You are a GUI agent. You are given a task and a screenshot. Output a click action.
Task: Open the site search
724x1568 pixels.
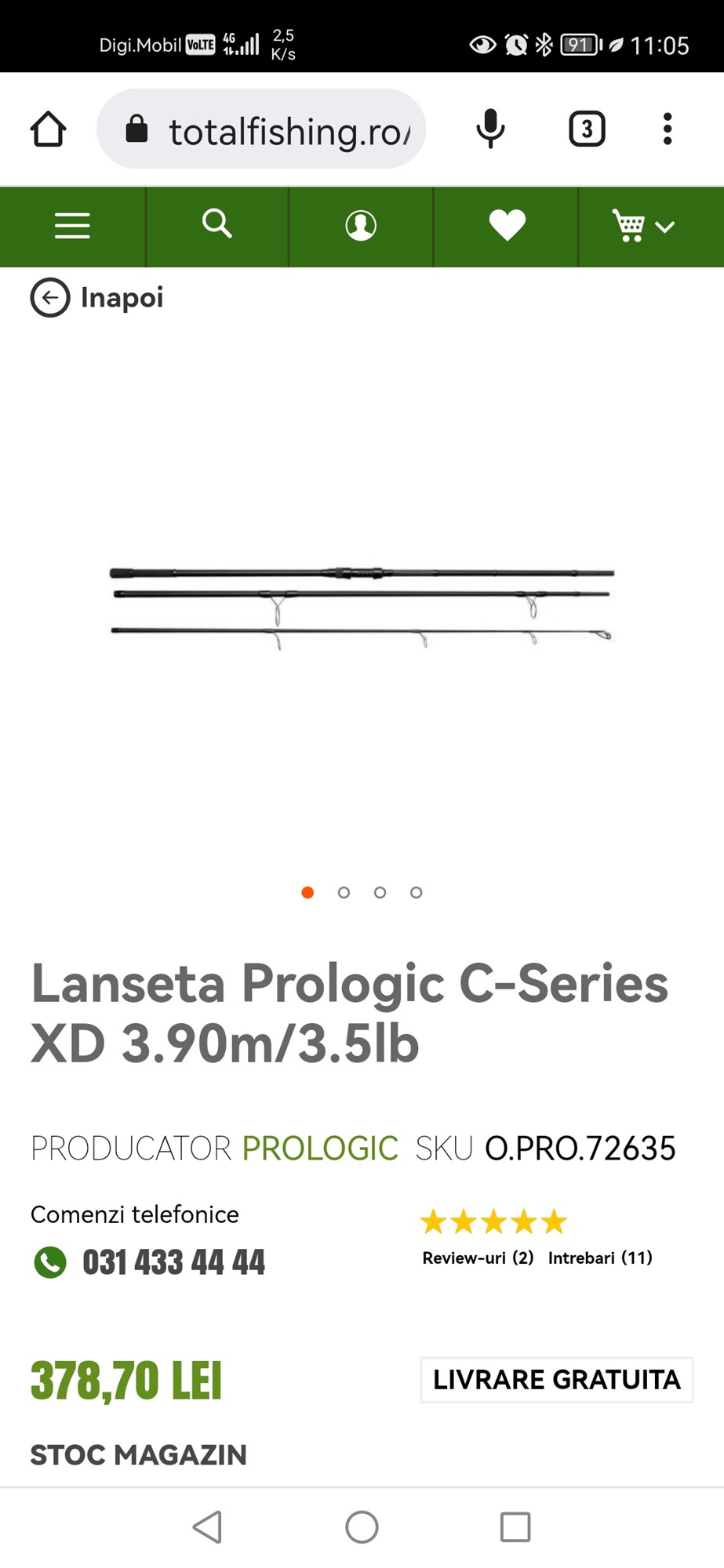pos(217,226)
